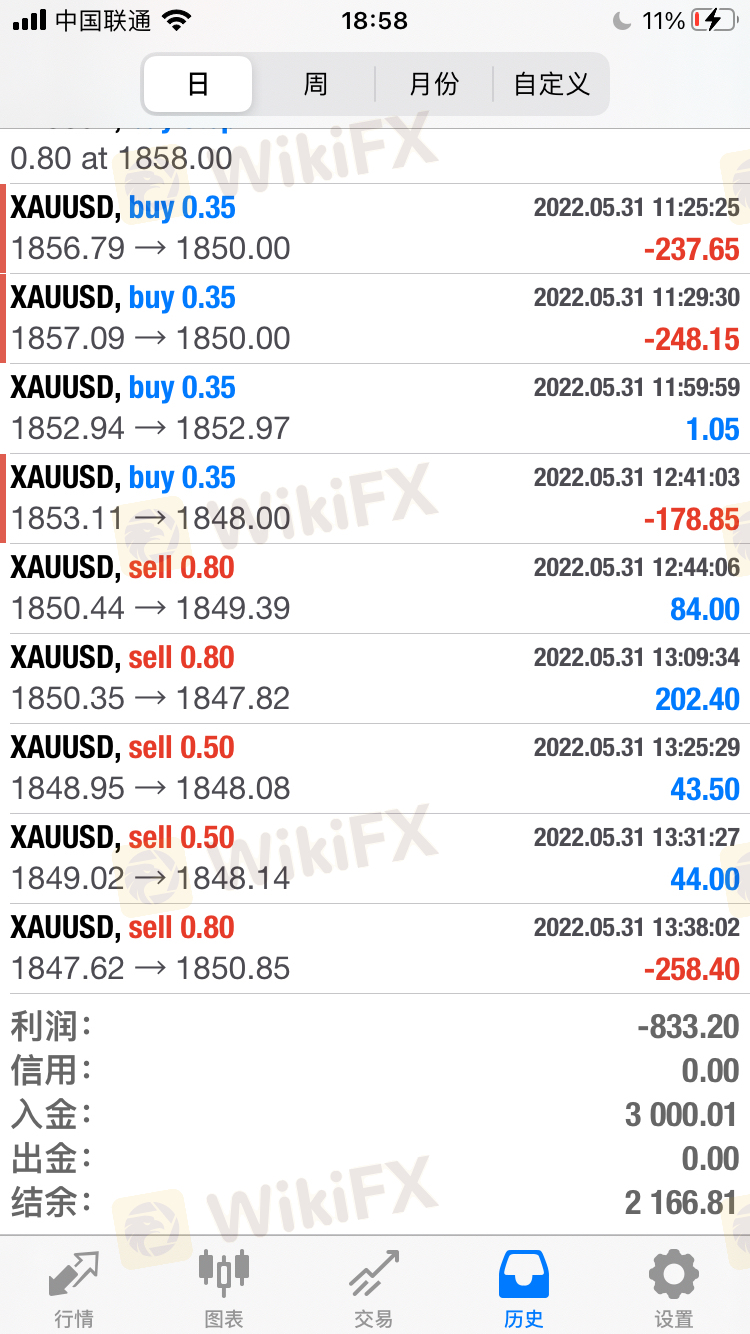Open the sell trade with loss -258.40
750x1334 pixels.
click(x=375, y=949)
